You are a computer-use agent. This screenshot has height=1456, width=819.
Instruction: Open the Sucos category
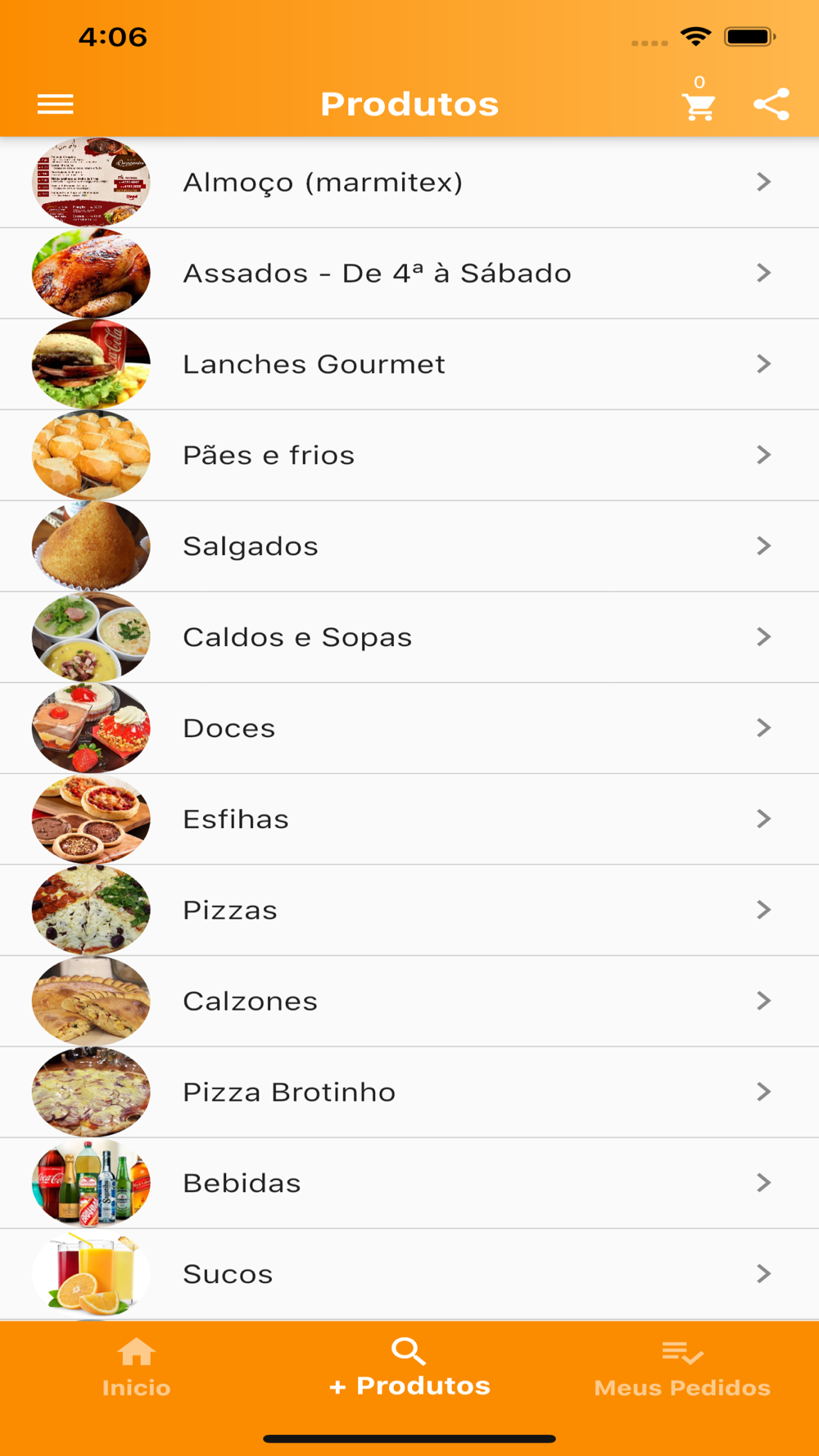pos(409,1273)
